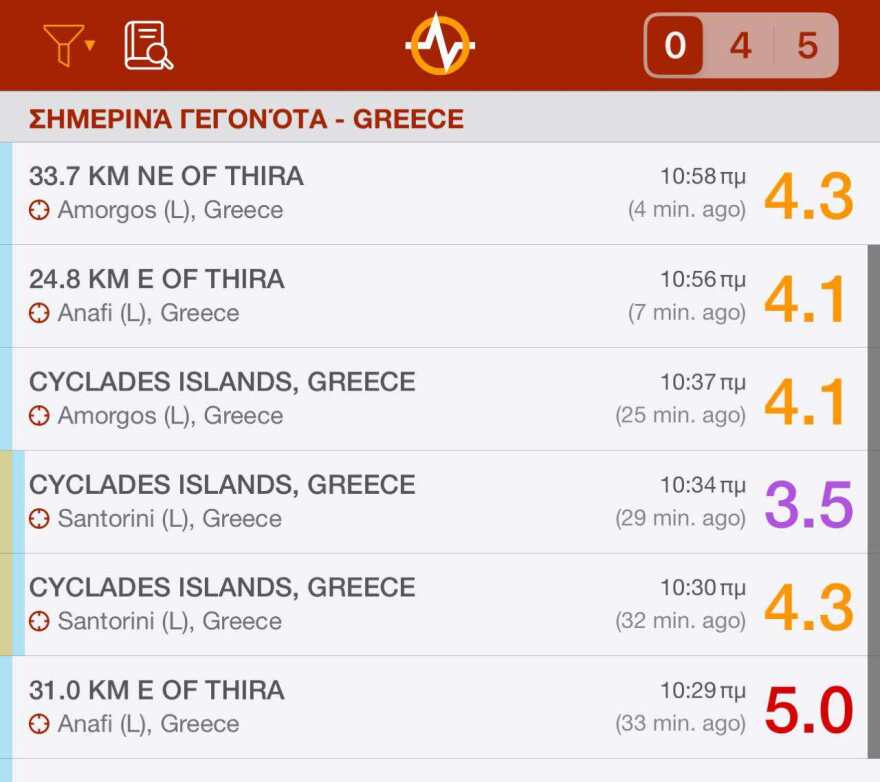Screen dimensions: 880x782
Task: Select the 0 magnitude filter
Action: 675,45
